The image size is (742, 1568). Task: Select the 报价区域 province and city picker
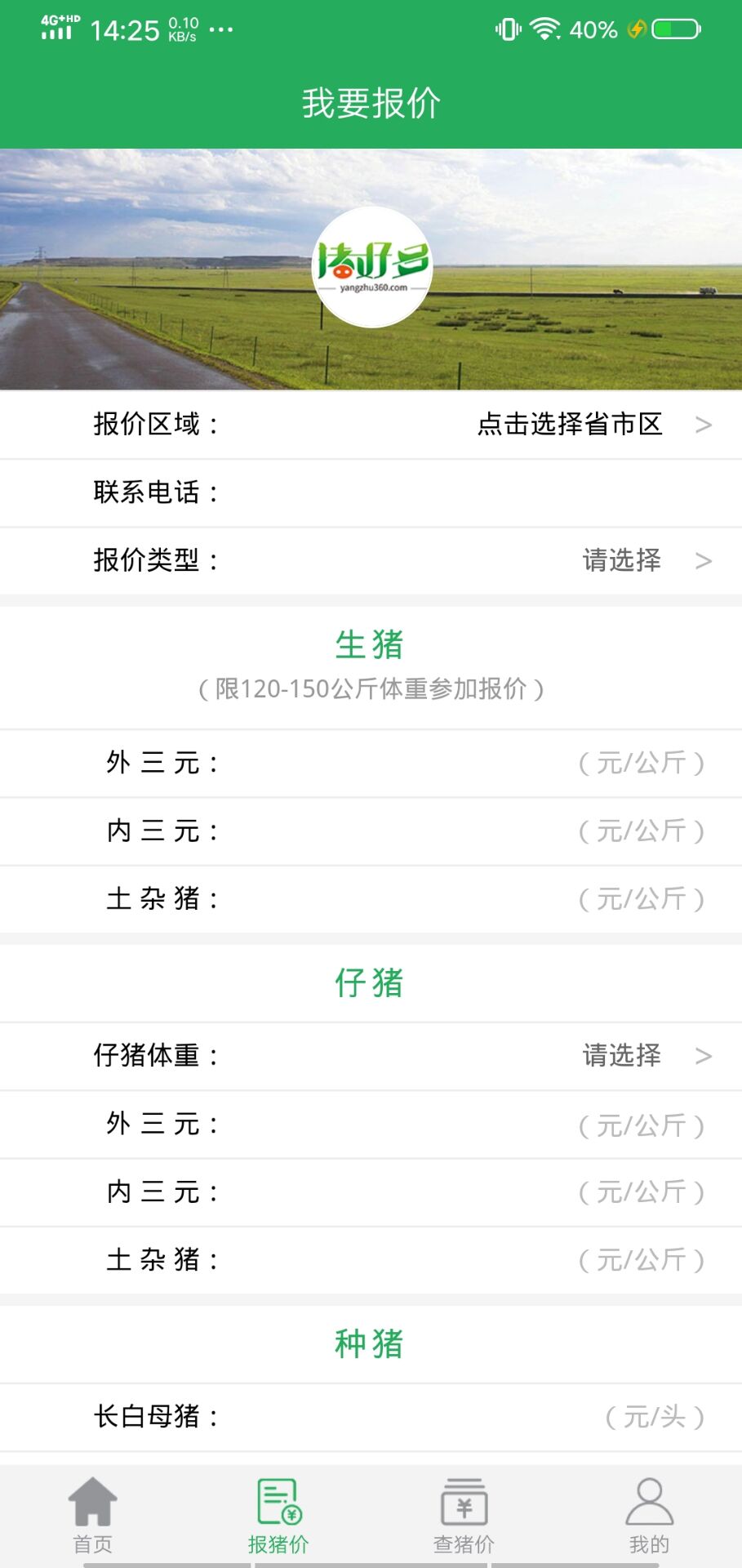point(570,425)
